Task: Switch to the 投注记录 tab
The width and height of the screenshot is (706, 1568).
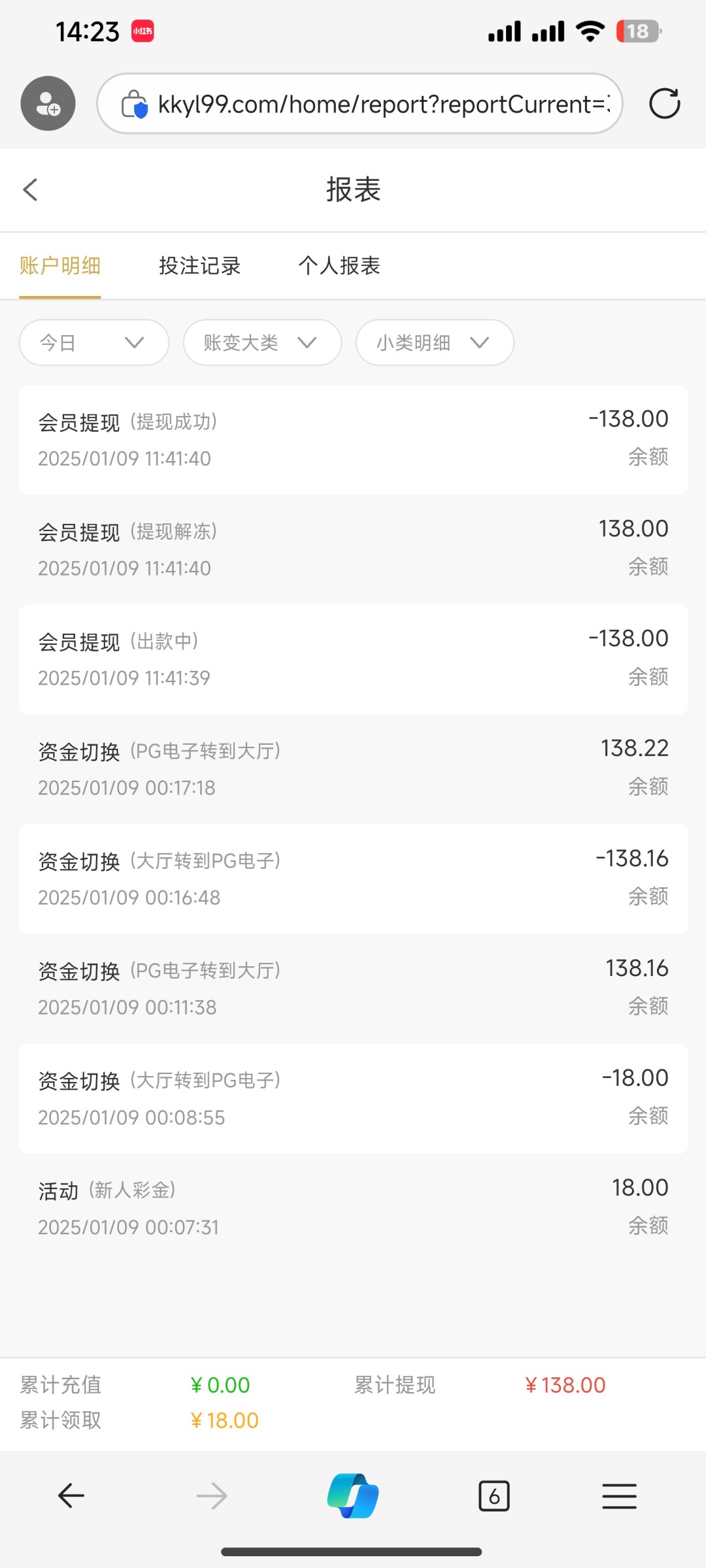Action: [200, 266]
